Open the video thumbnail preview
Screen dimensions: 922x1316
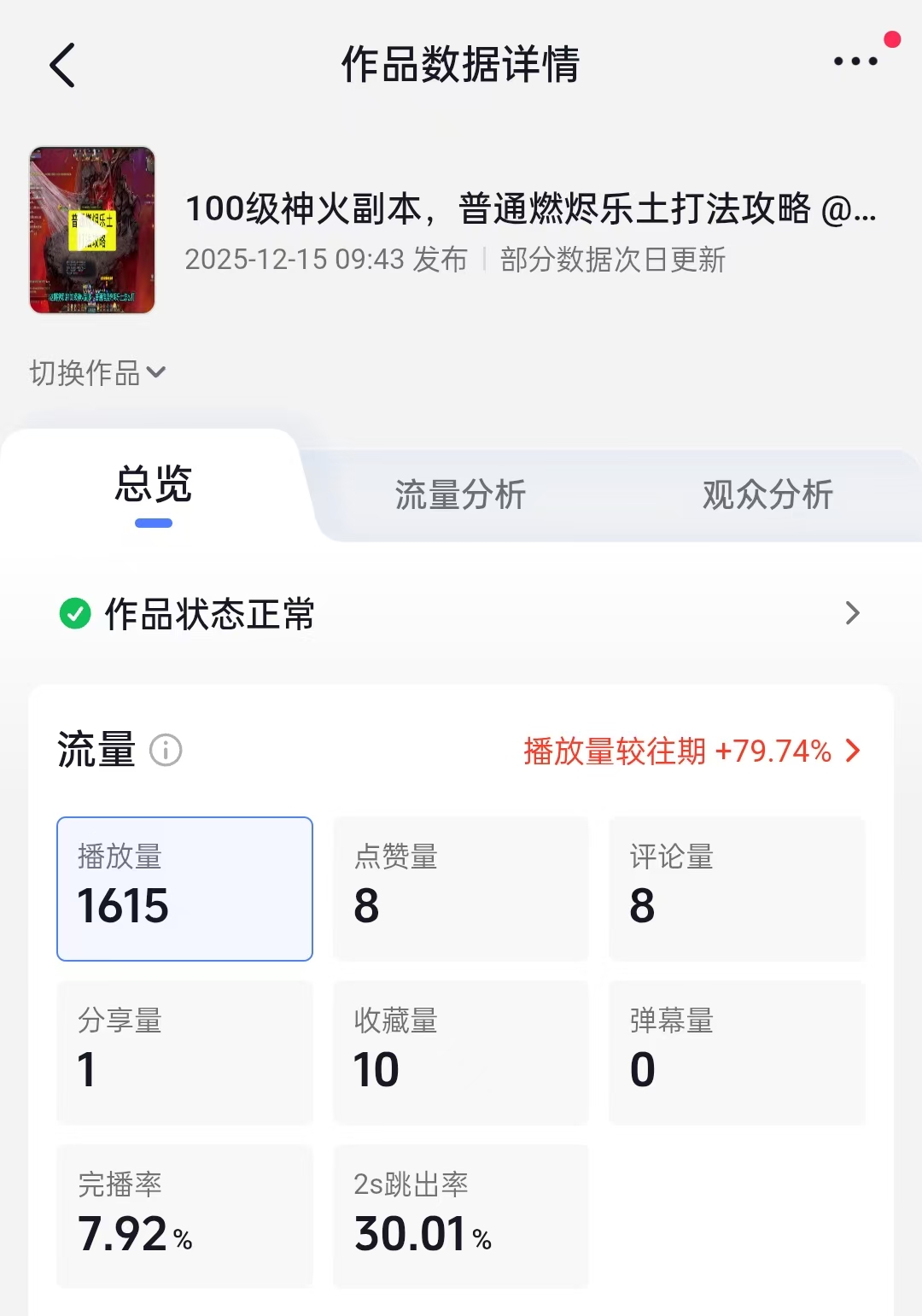click(94, 229)
